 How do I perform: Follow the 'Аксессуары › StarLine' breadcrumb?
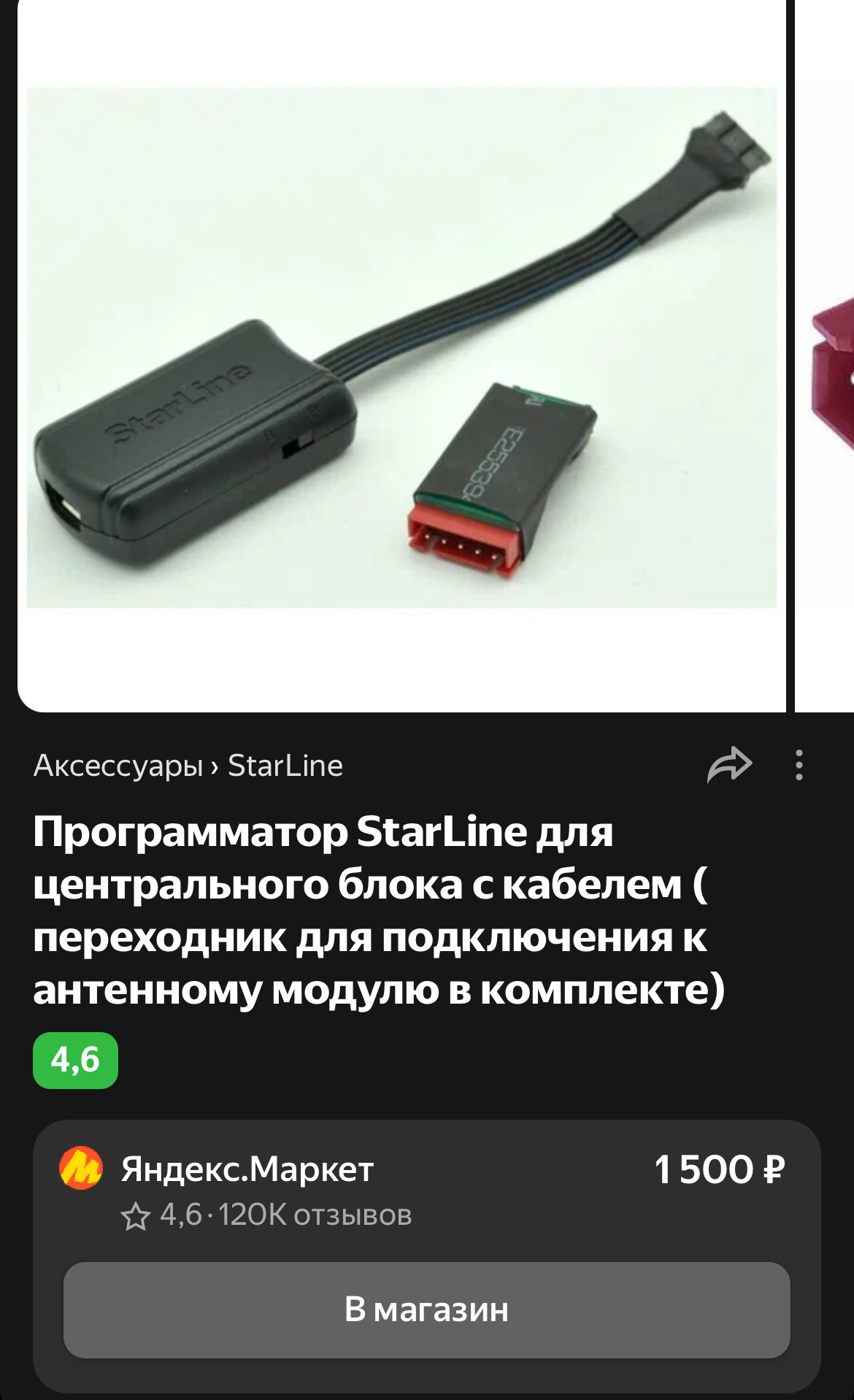188,766
